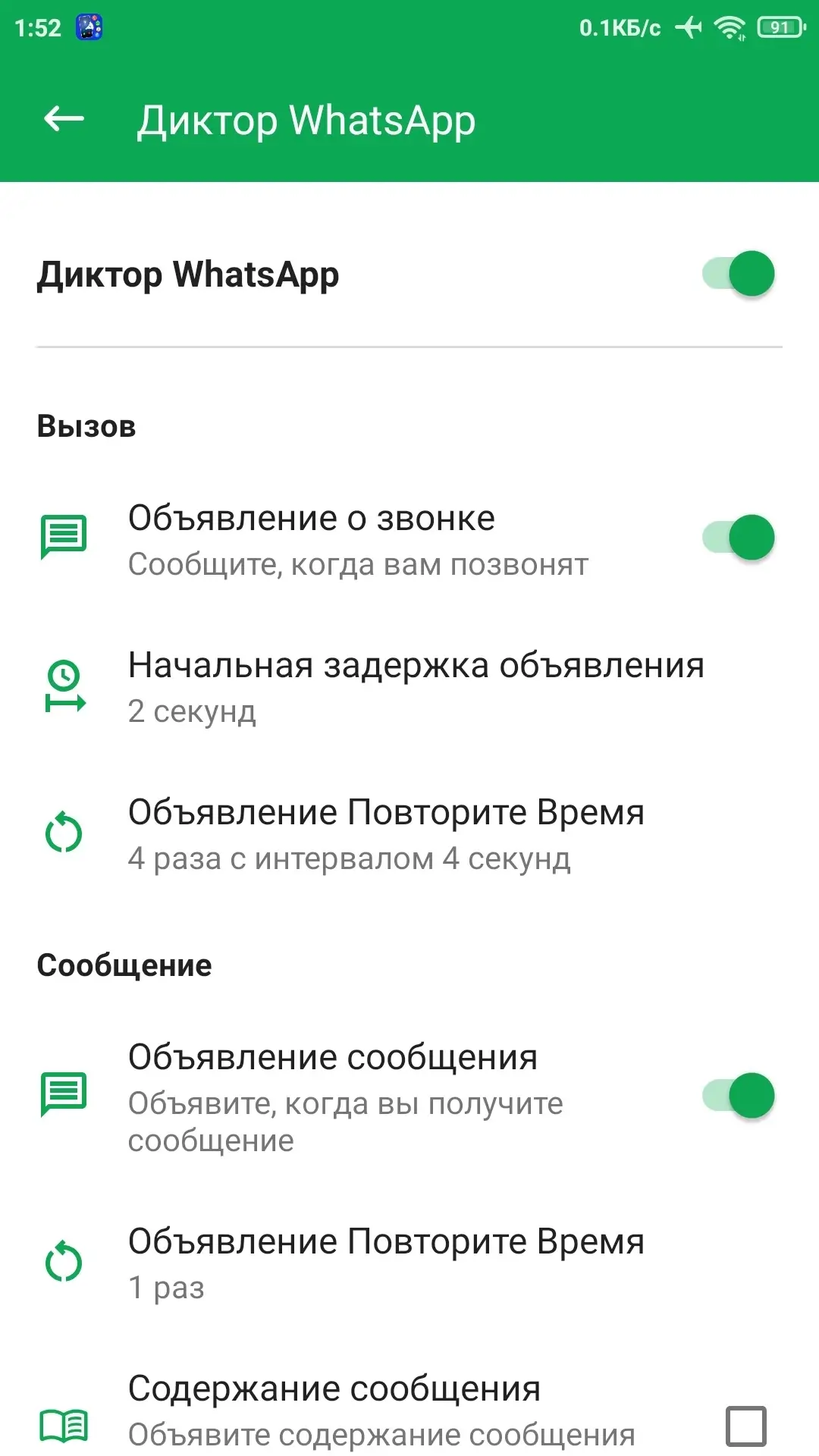This screenshot has height=1456, width=819.
Task: Open Начальная задержка объявления setting
Action: click(409, 687)
